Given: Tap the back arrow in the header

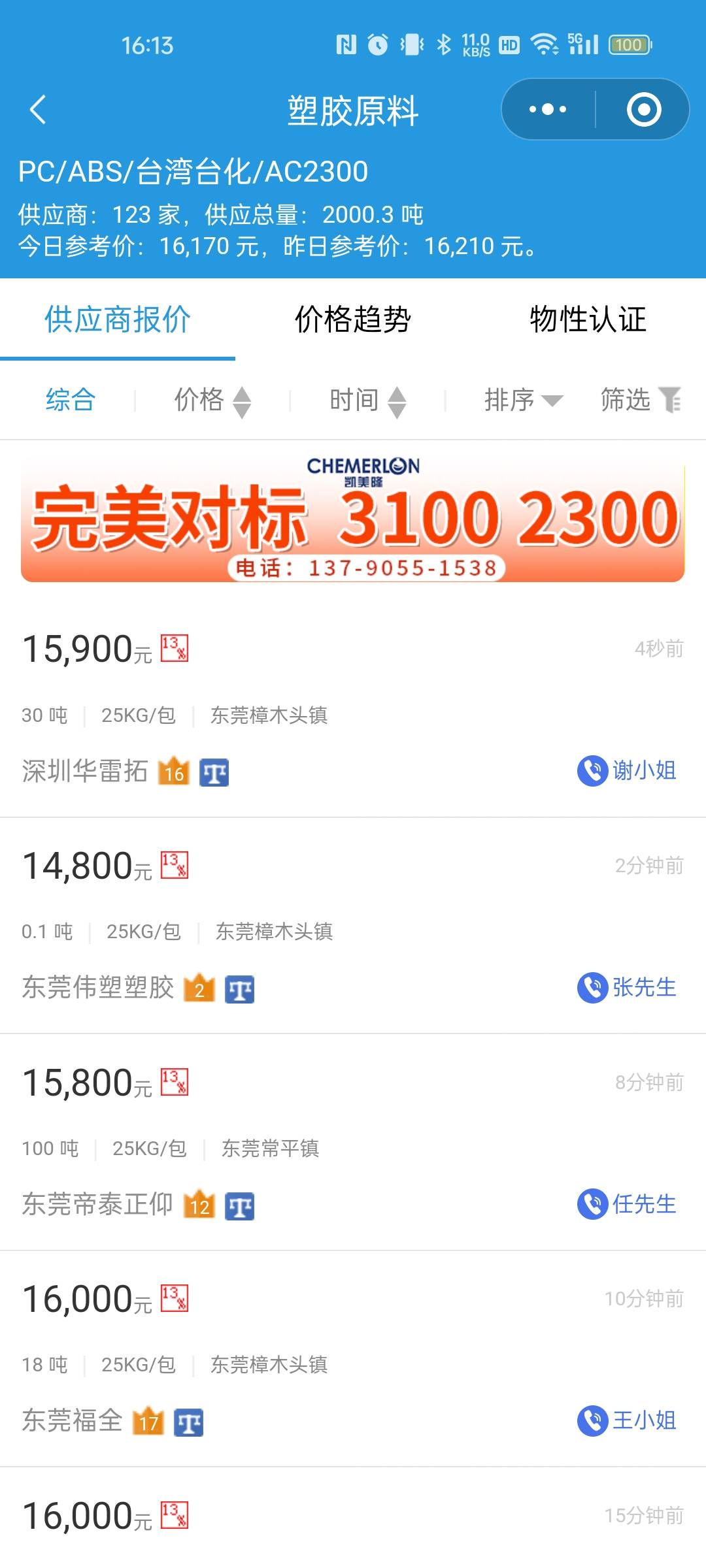Looking at the screenshot, I should [x=37, y=109].
